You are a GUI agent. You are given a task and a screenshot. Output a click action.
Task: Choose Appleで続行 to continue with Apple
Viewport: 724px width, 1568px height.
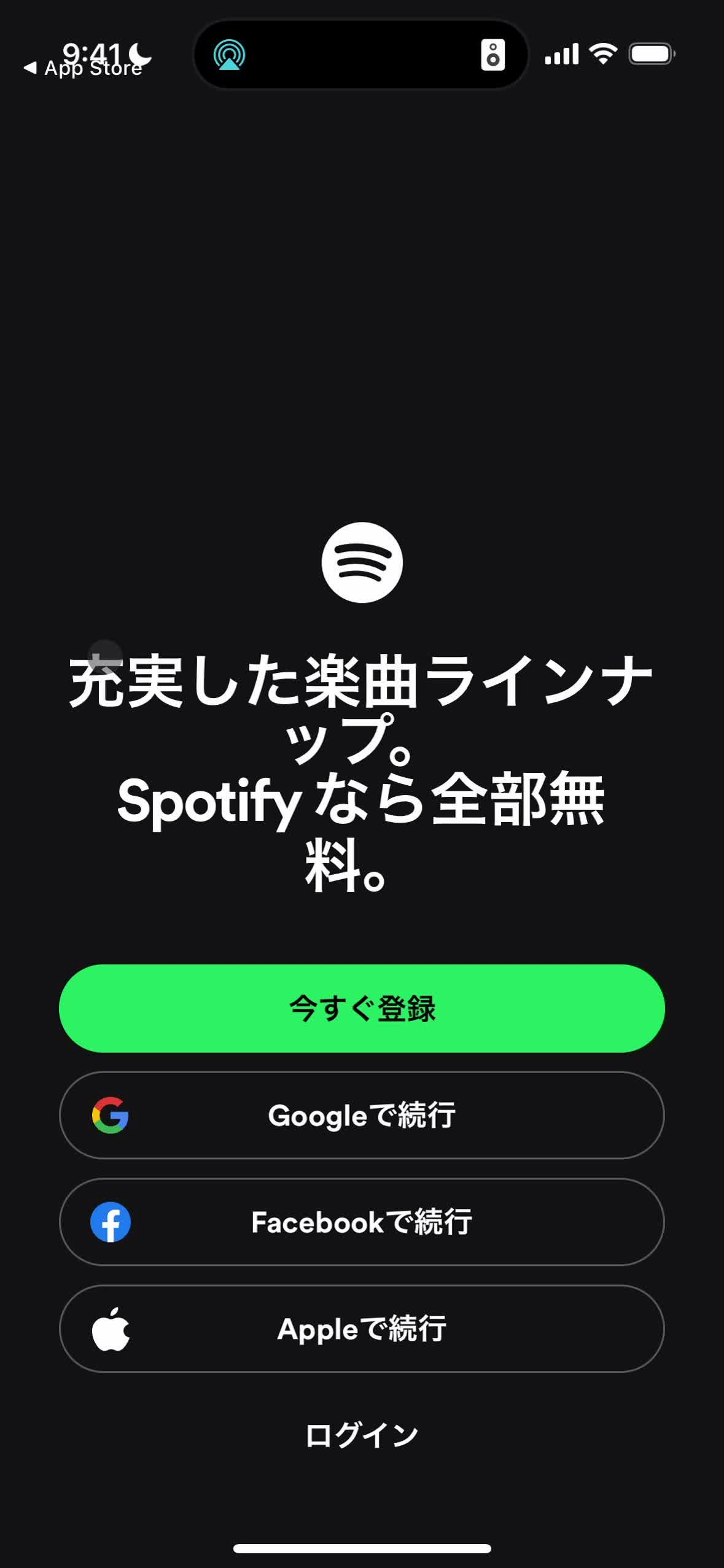[362, 1329]
